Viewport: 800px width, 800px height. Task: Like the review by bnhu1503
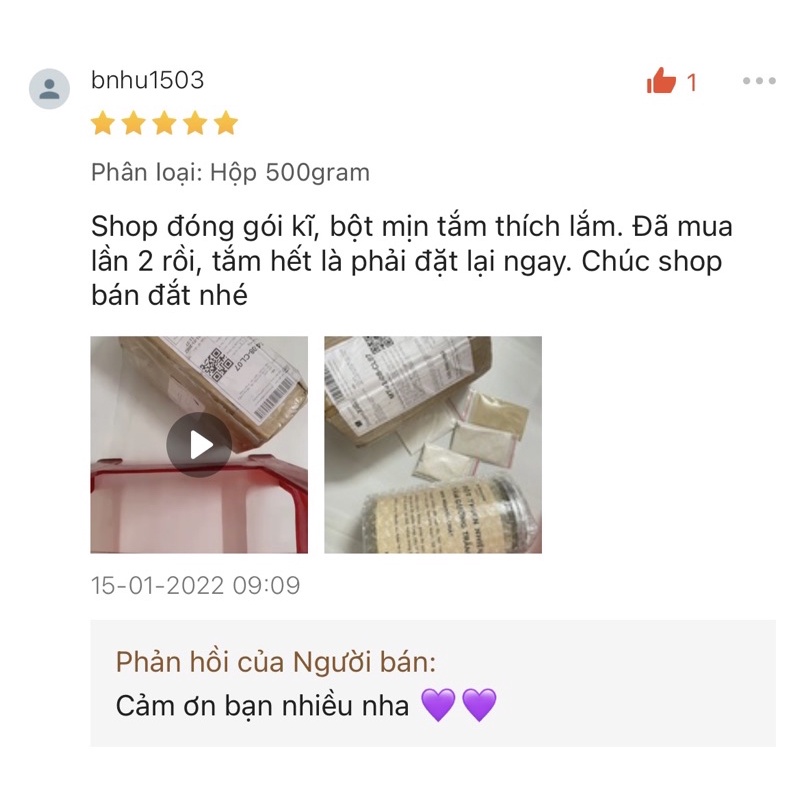point(662,81)
